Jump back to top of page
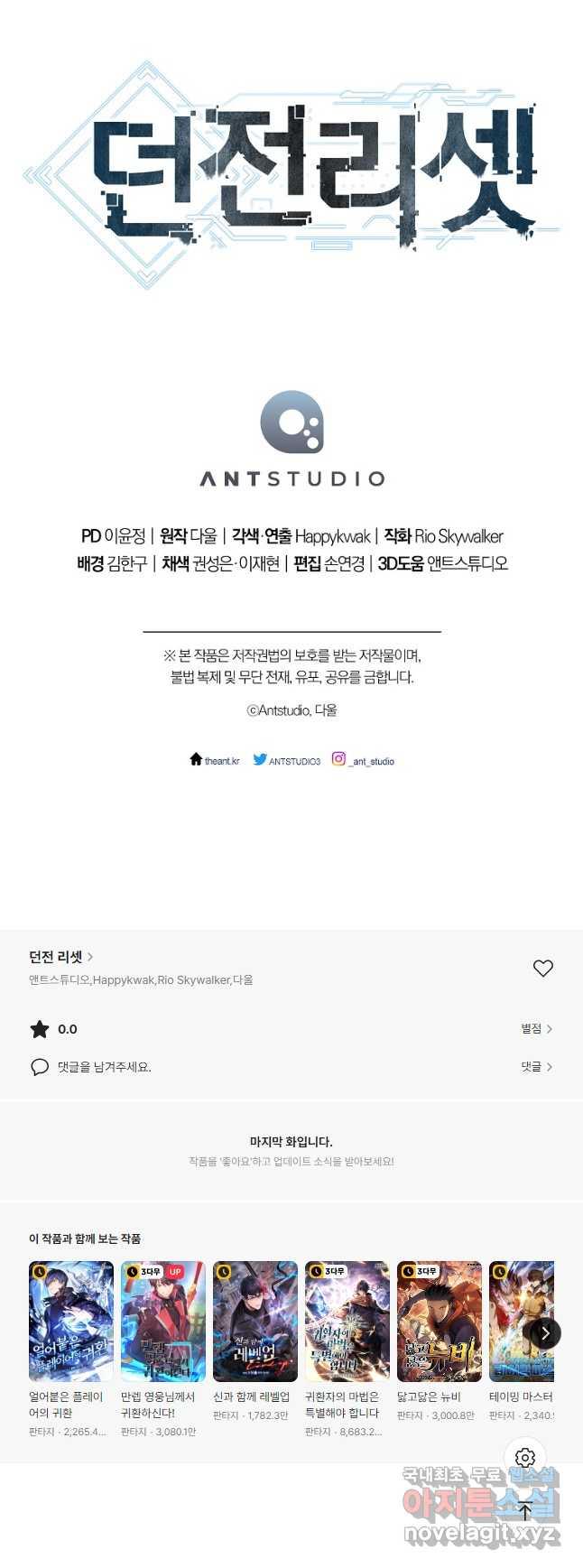Image resolution: width=583 pixels, height=1568 pixels. point(525,1510)
